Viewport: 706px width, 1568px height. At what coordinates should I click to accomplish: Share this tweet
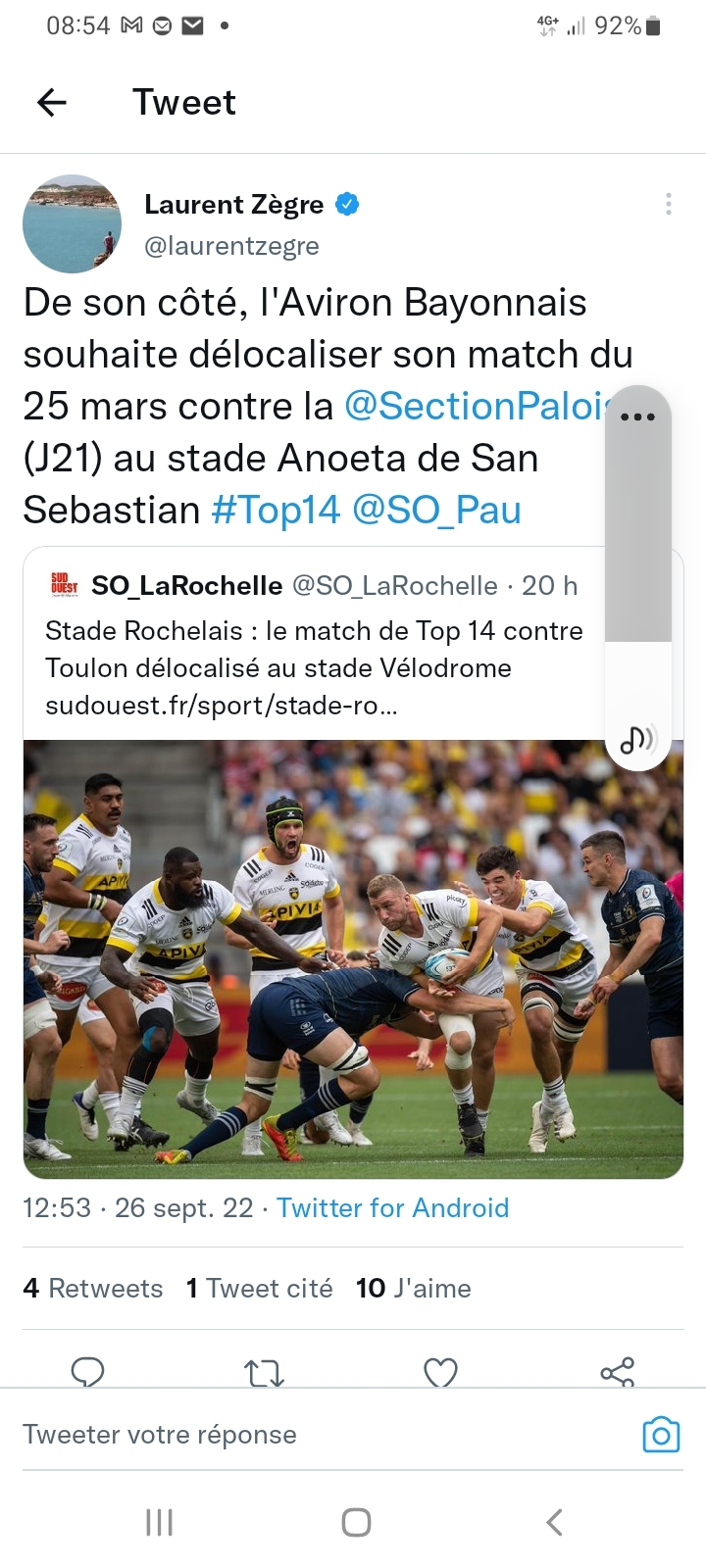coord(617,1372)
